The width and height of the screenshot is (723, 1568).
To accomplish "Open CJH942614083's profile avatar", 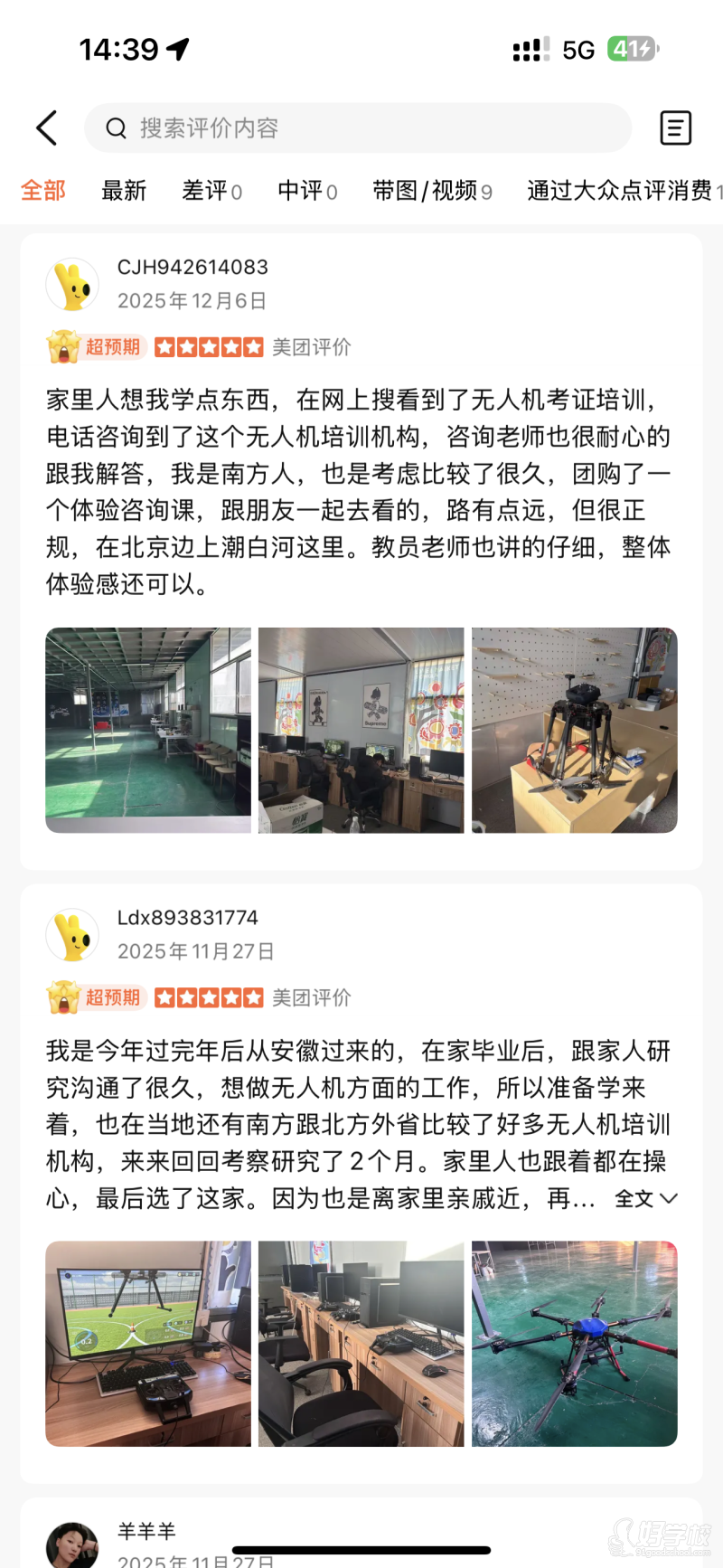I will 72,284.
